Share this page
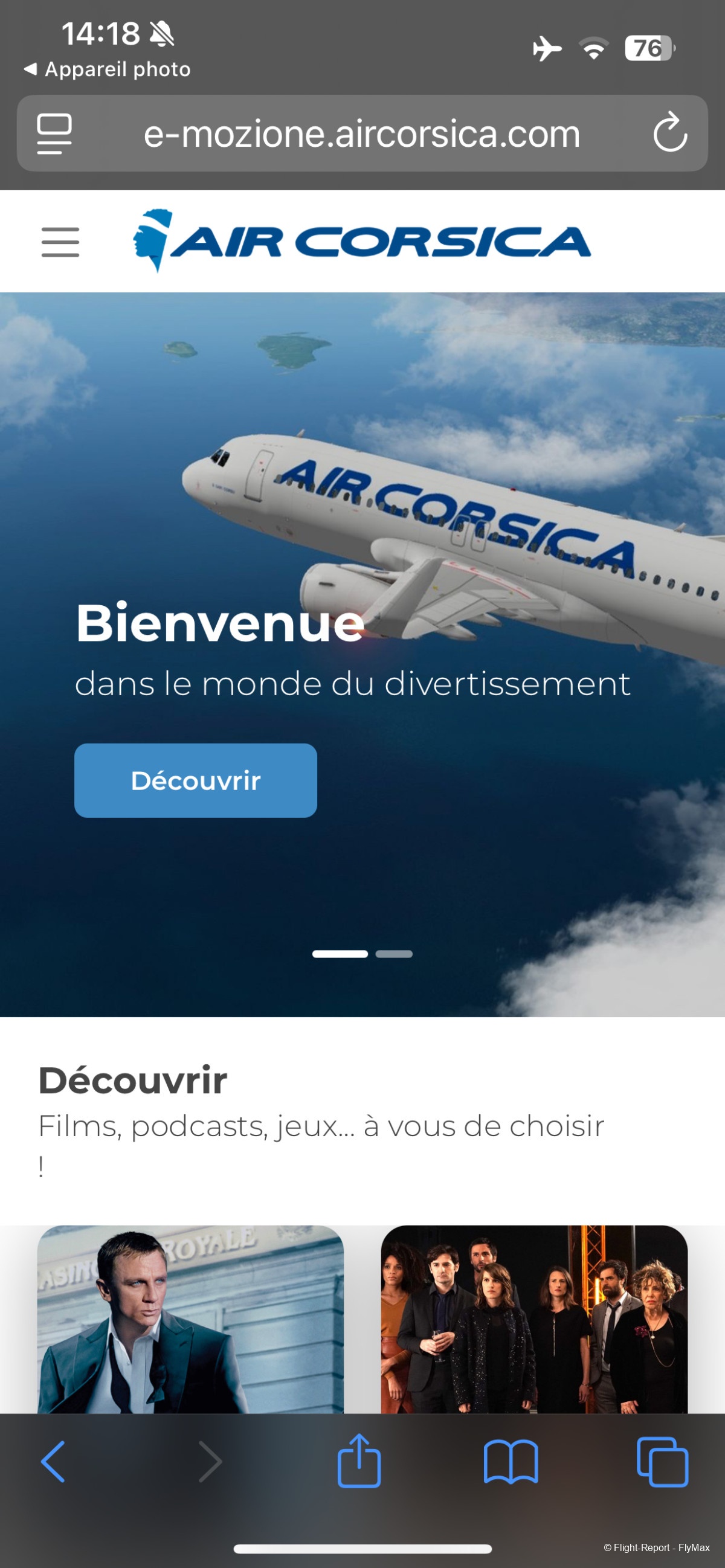This screenshot has height=1568, width=725. [x=359, y=1461]
